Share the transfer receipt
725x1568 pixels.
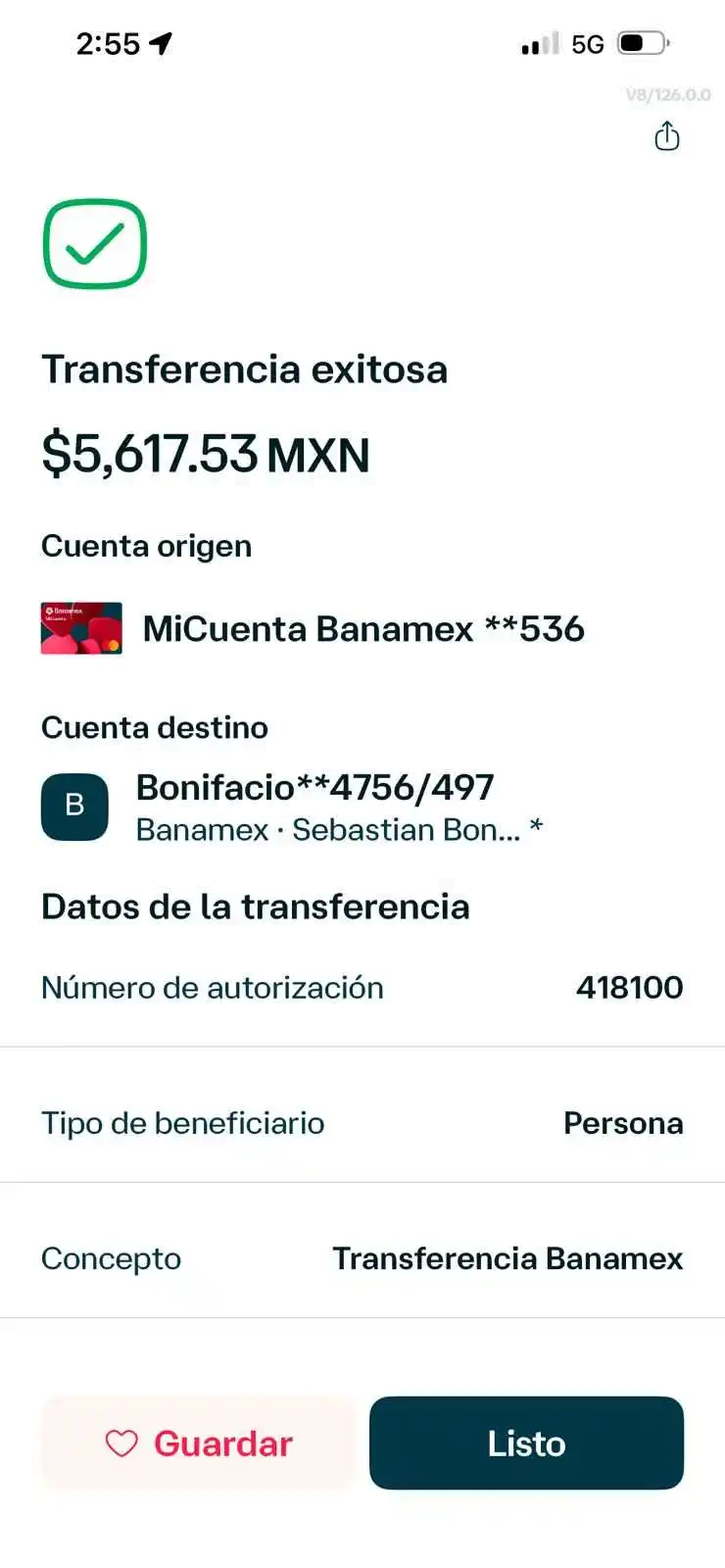(x=667, y=136)
